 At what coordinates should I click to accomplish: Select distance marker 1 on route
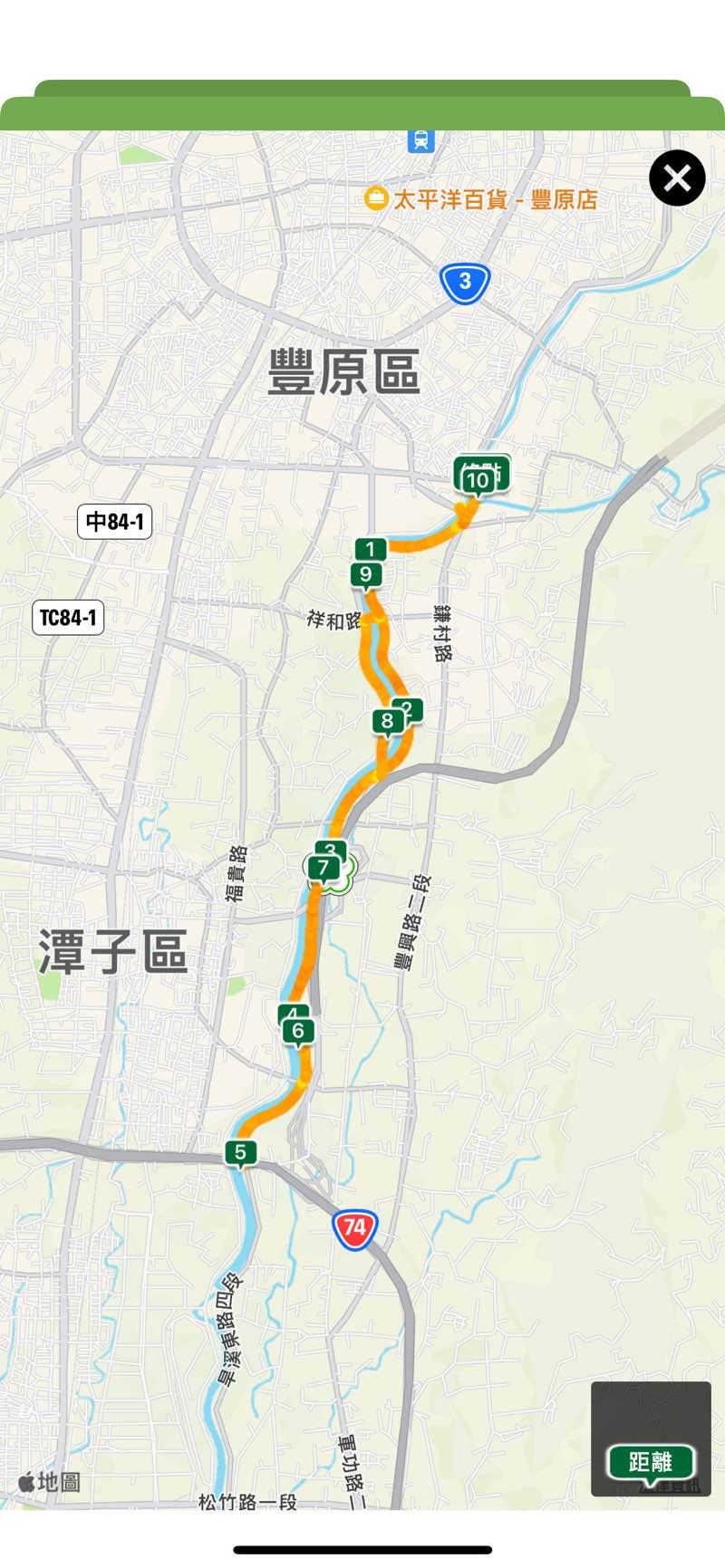tap(370, 548)
